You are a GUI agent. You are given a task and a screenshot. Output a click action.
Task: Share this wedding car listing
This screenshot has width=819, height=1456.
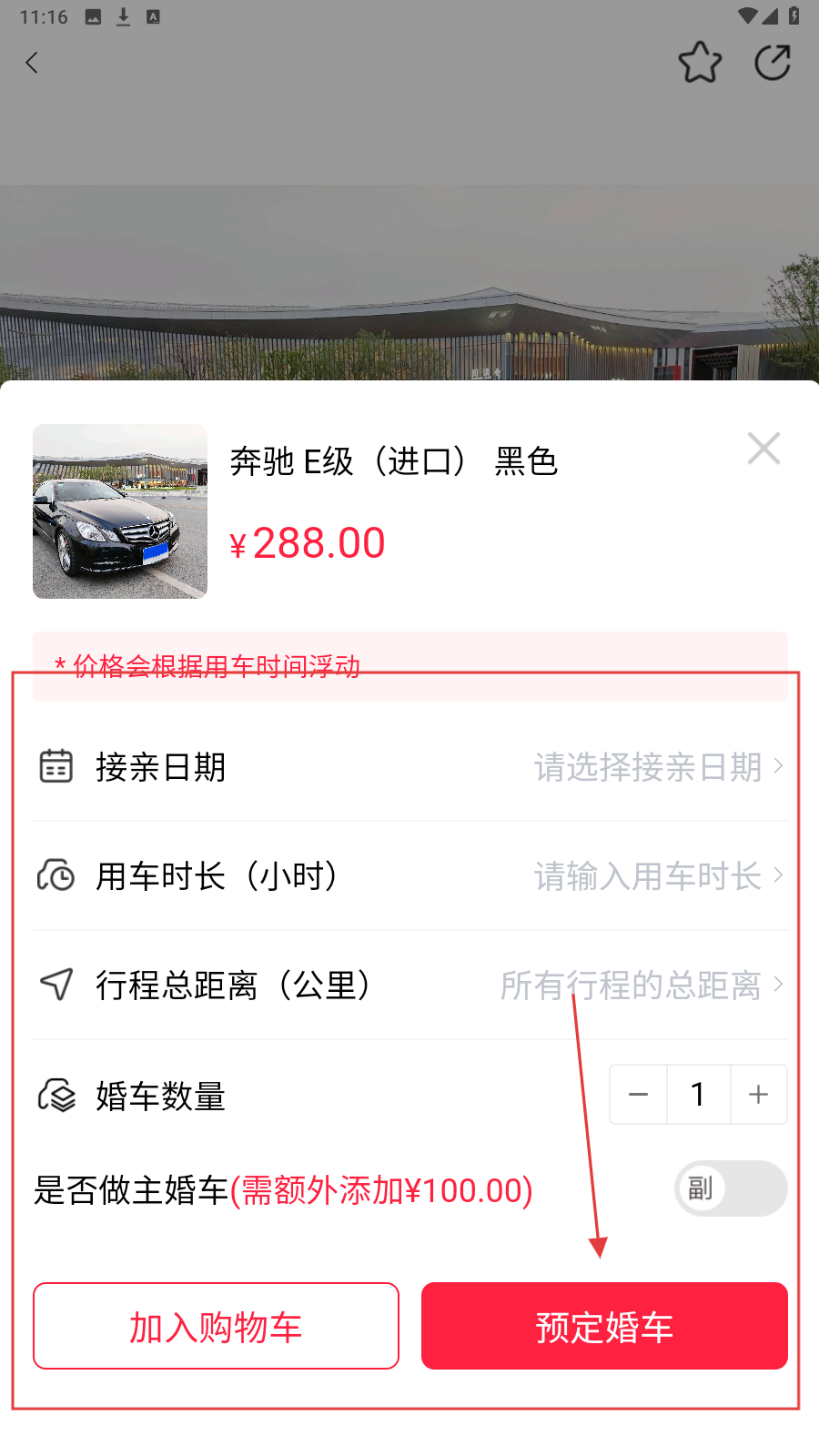(x=773, y=63)
